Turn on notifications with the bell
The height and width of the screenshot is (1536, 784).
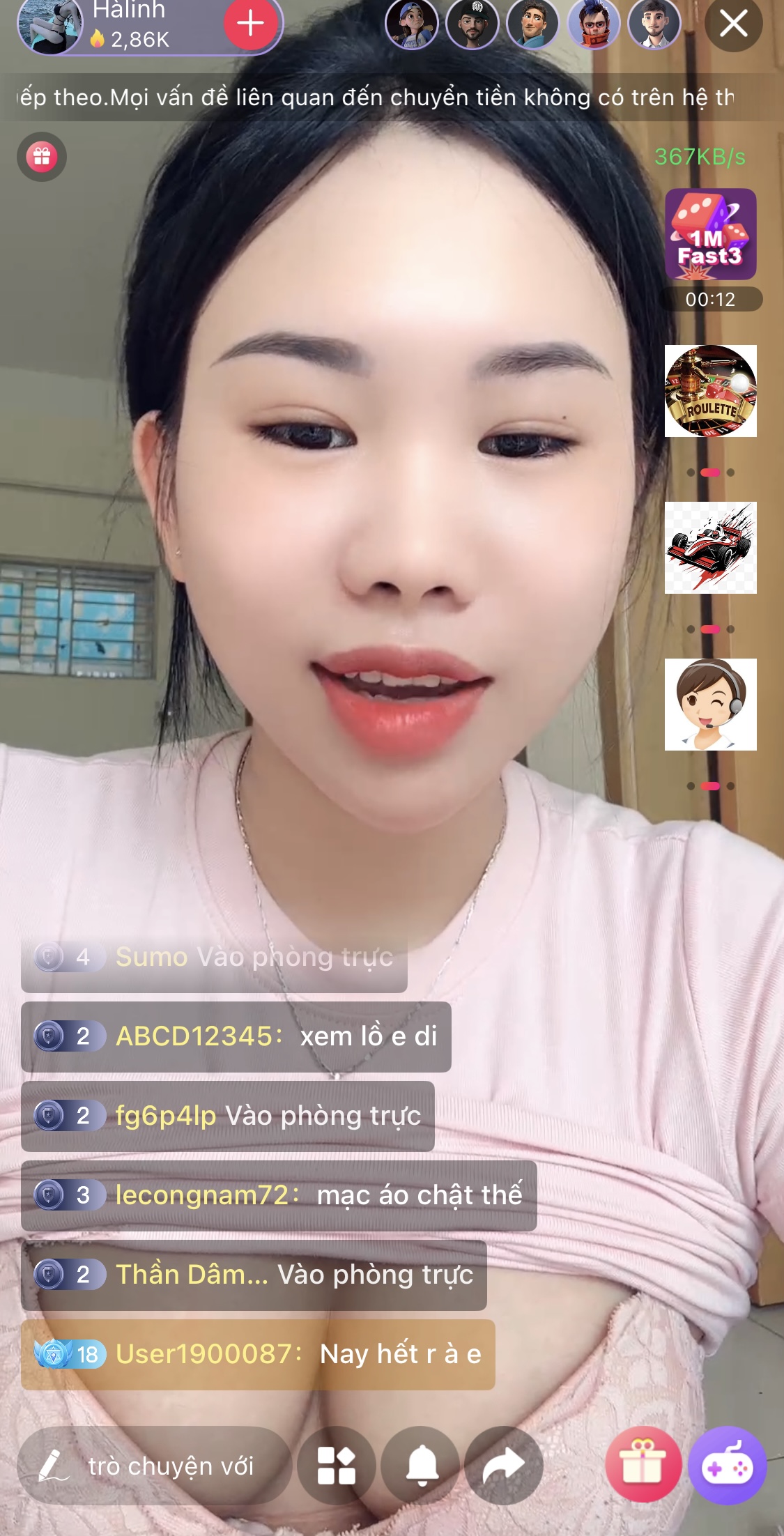click(x=422, y=1466)
